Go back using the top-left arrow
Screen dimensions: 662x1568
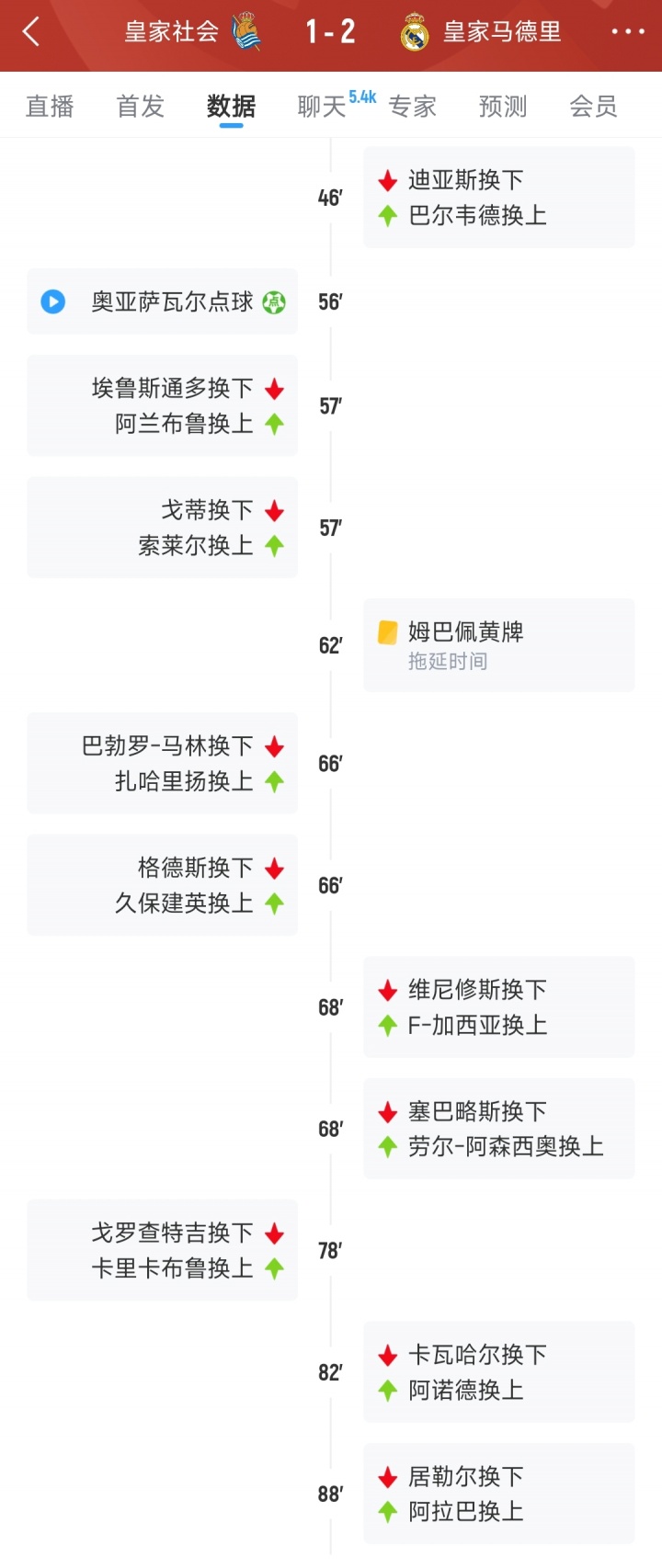[31, 32]
